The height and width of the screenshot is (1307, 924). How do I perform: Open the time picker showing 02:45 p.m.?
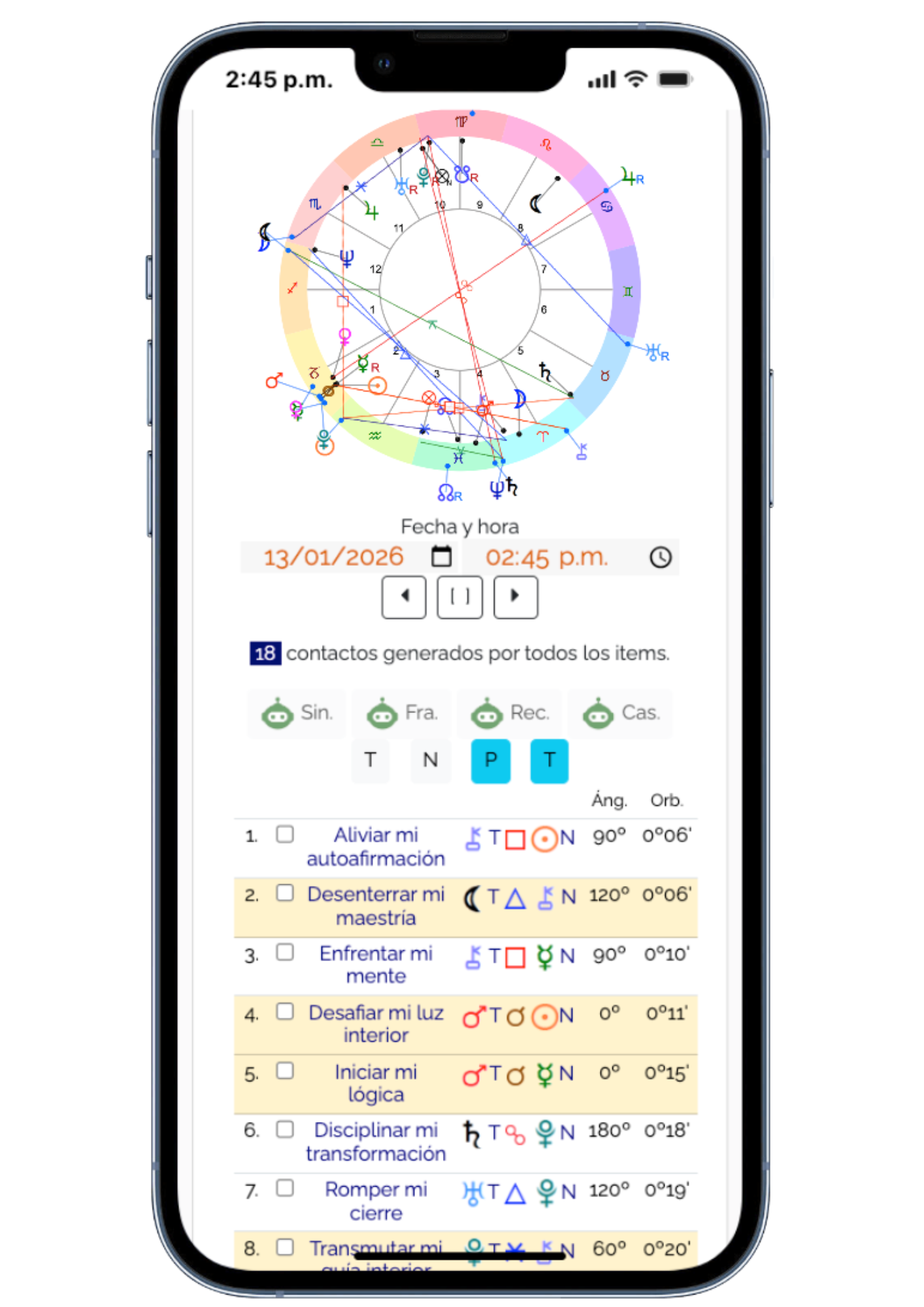click(660, 557)
